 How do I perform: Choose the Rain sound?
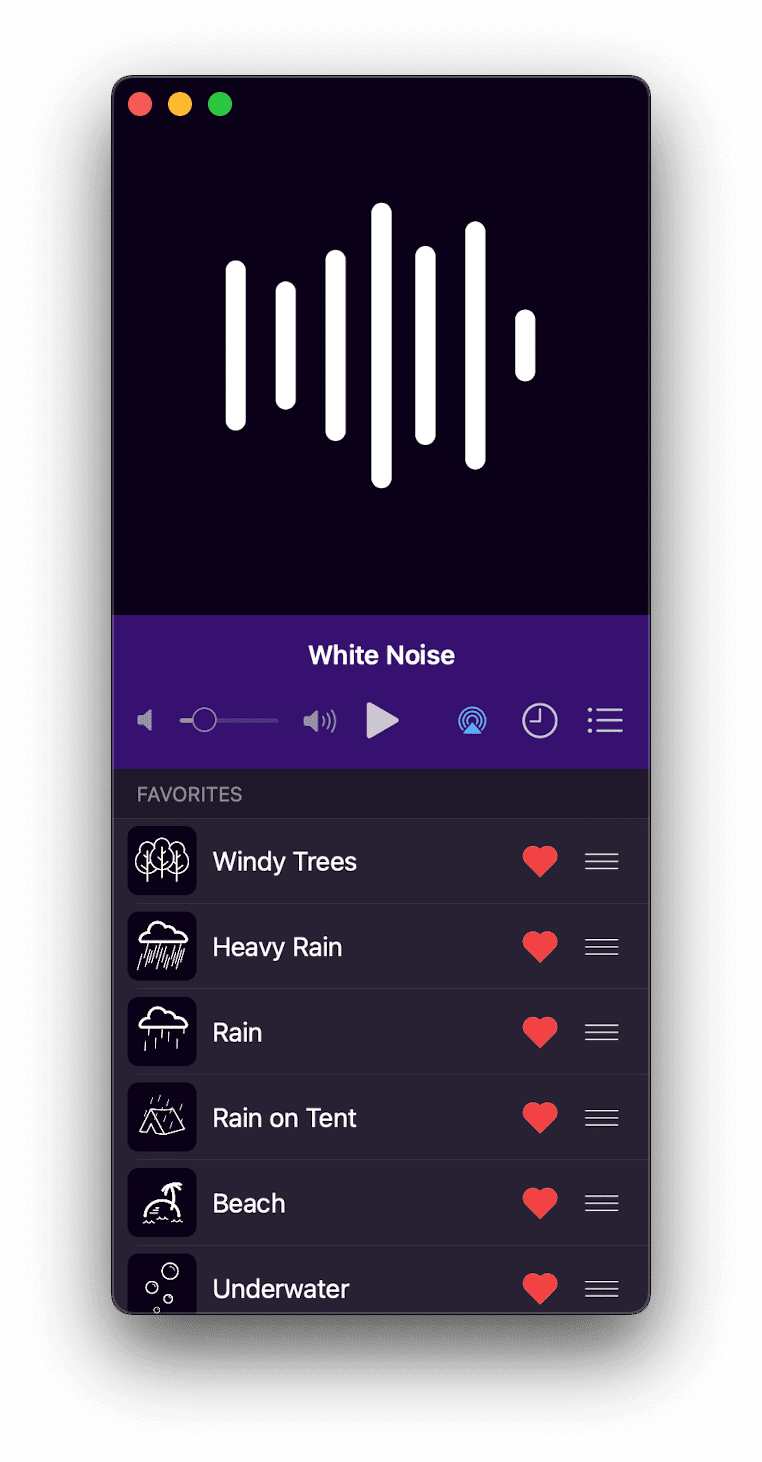(x=238, y=1032)
